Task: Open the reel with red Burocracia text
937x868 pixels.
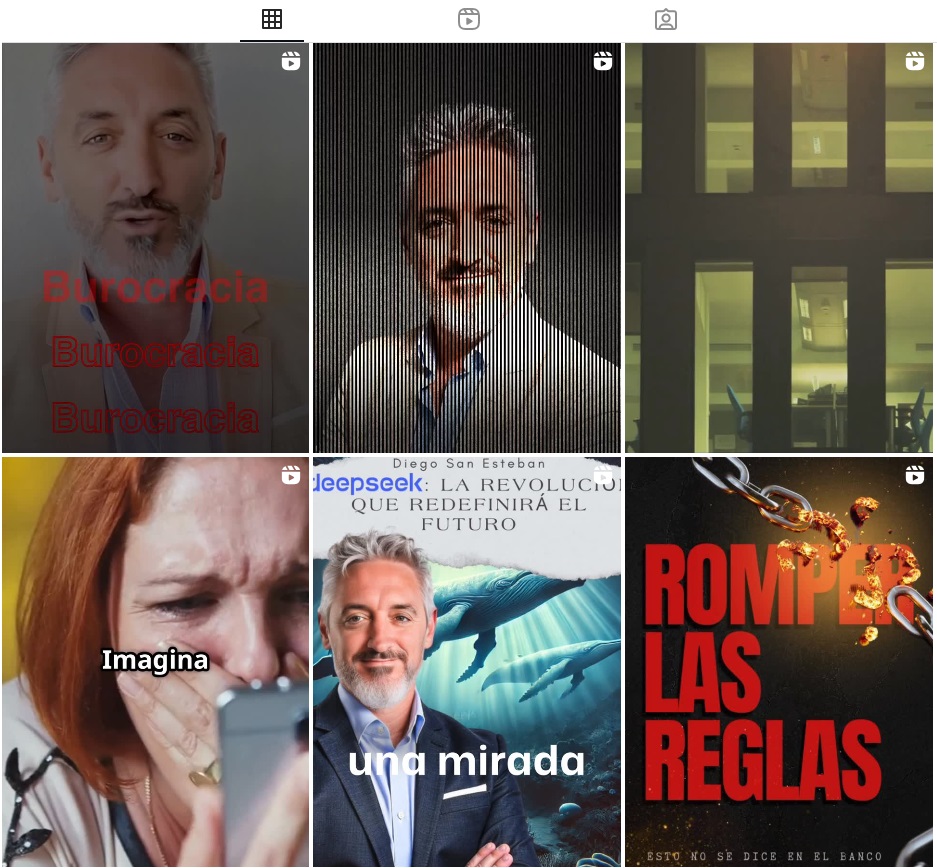Action: click(155, 248)
